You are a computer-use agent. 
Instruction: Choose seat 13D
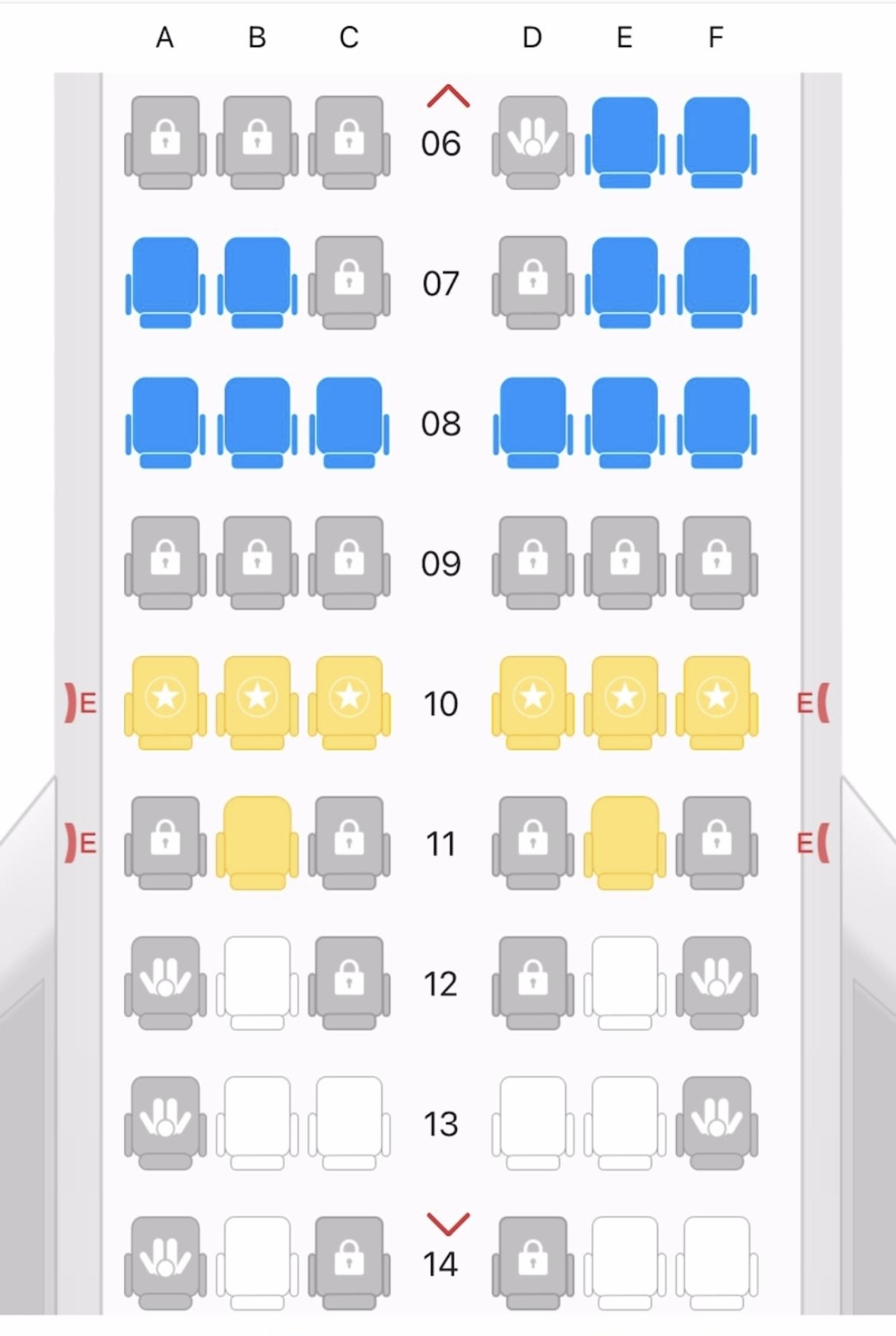533,1121
